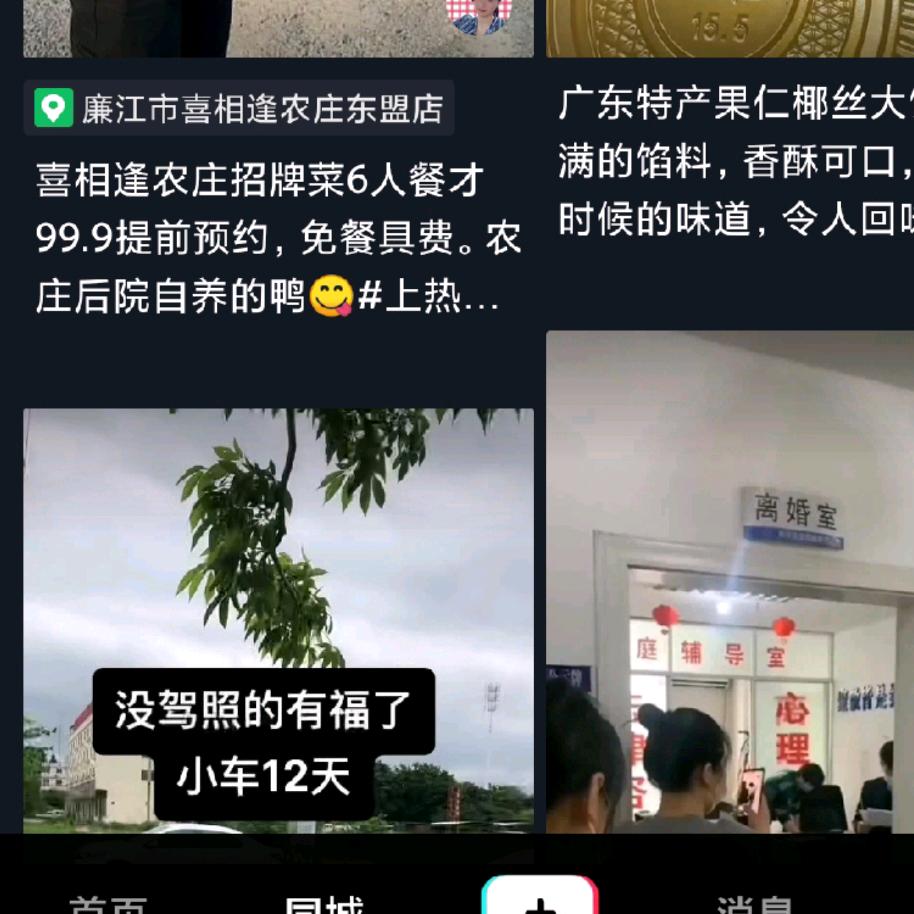Open the 廉江市喜相逢农庄东盟店 location tag

(240, 108)
